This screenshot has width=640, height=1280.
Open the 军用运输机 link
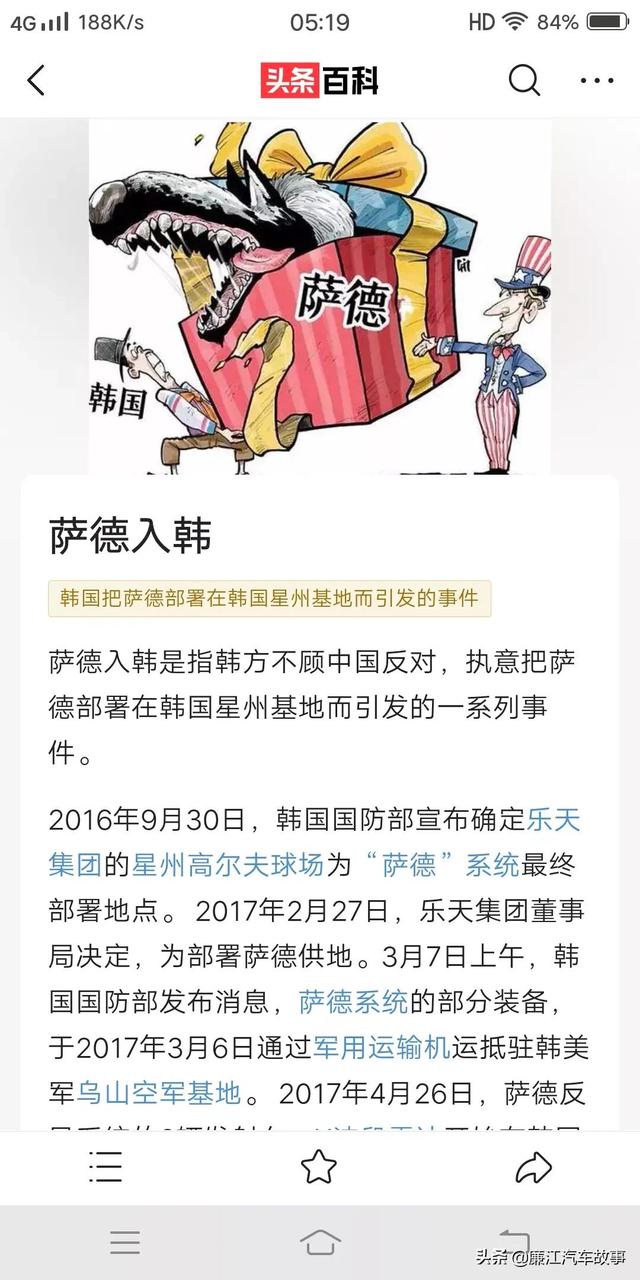[x=381, y=1046]
